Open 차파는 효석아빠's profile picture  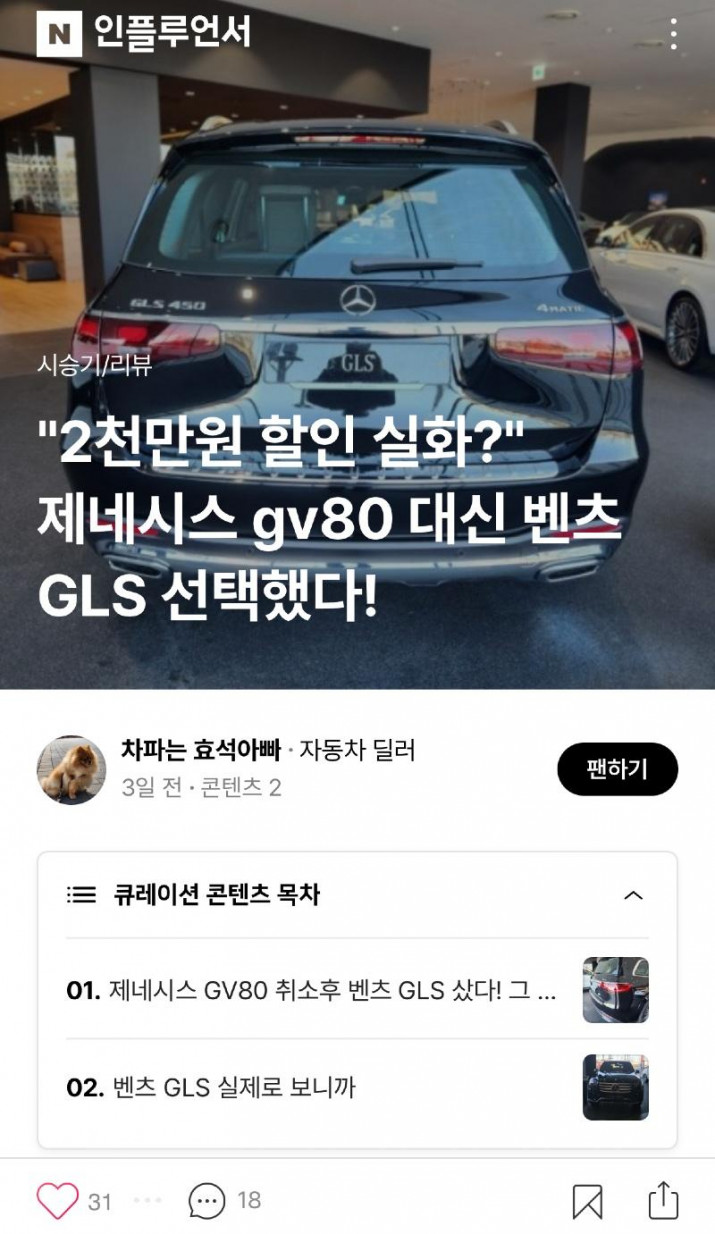click(x=71, y=769)
